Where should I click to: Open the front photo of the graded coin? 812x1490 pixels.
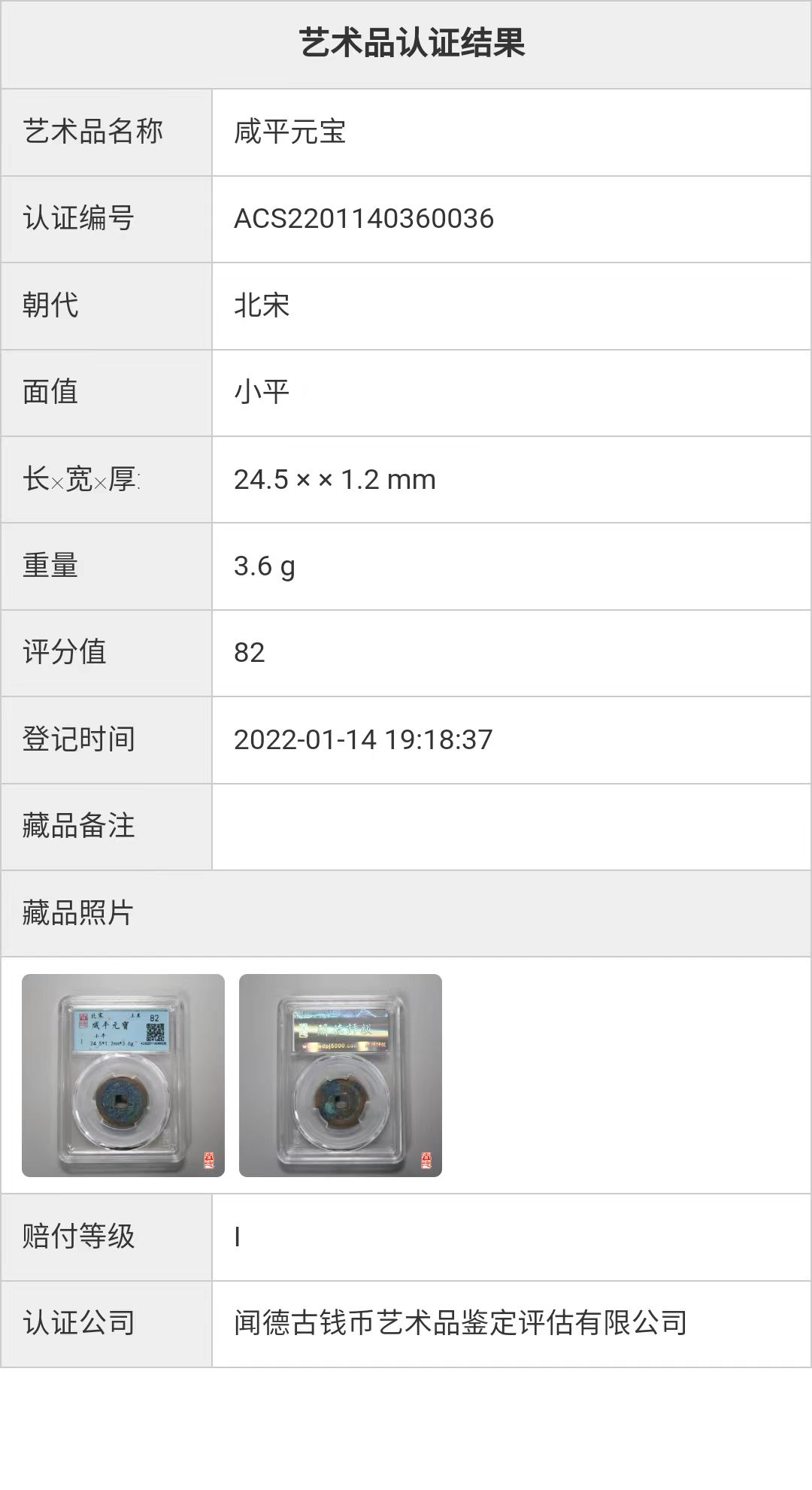pos(123,1075)
